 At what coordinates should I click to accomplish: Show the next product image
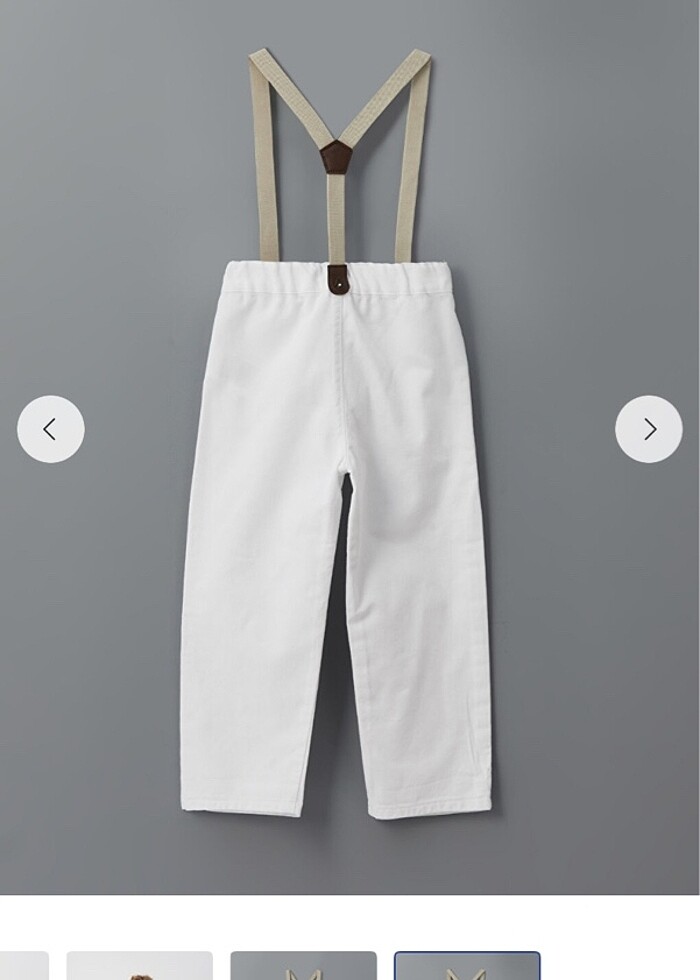pos(649,429)
